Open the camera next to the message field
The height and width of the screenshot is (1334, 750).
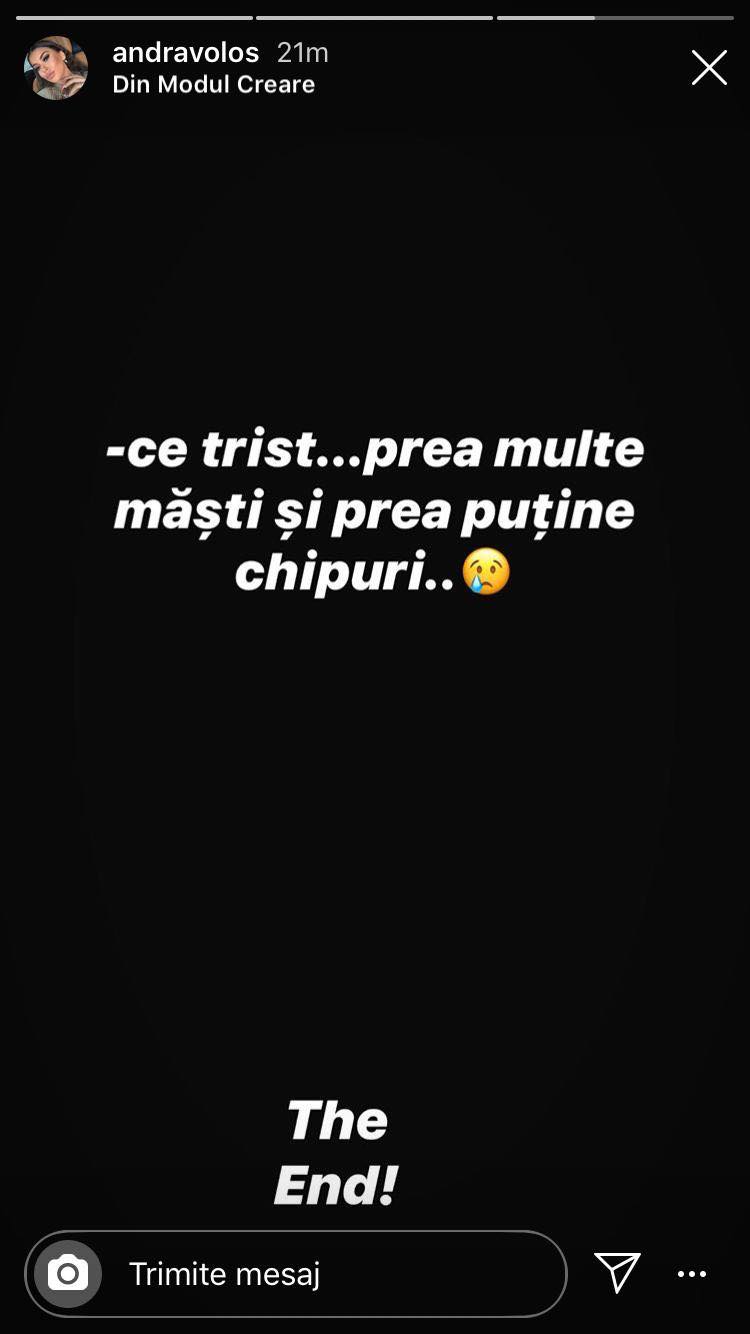point(68,1274)
